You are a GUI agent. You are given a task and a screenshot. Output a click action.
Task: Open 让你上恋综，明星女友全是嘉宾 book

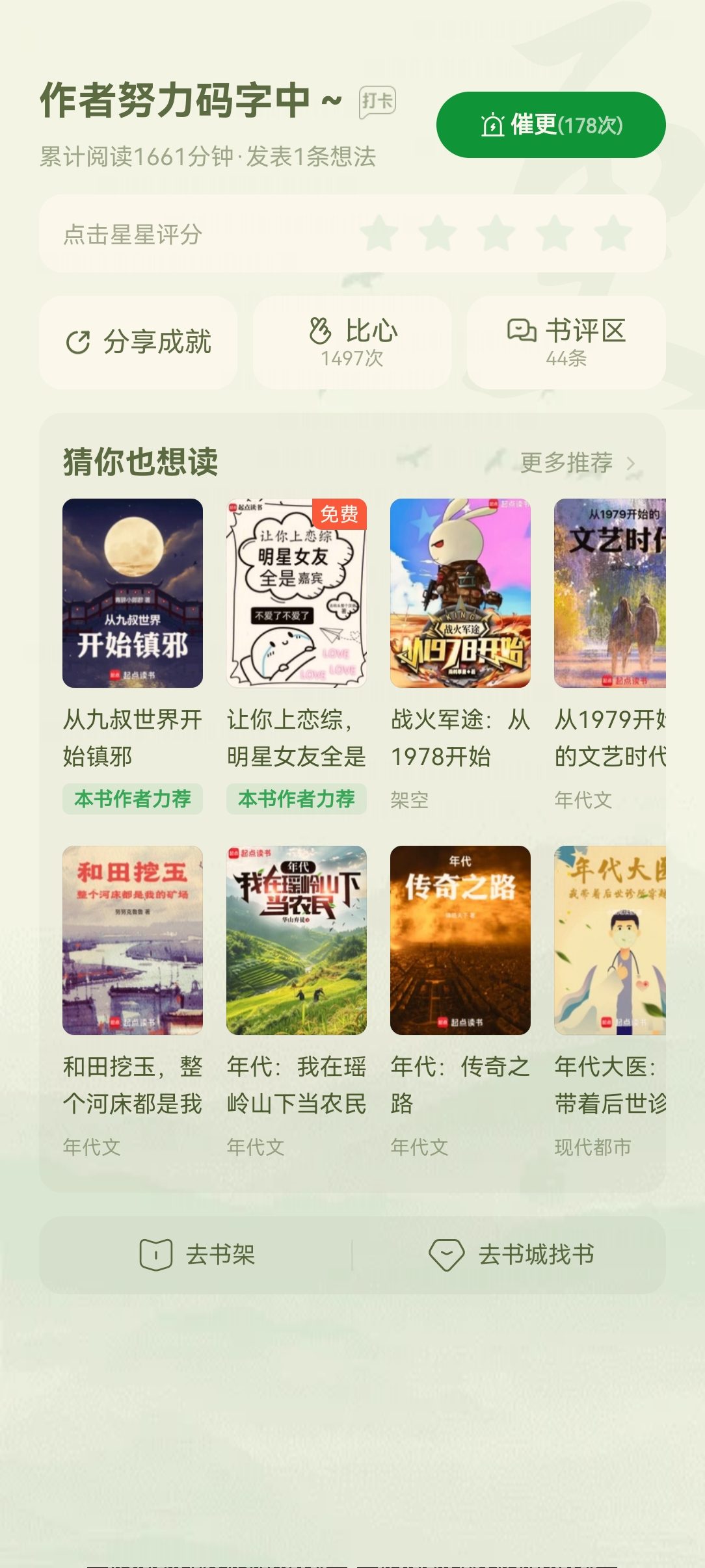(297, 593)
